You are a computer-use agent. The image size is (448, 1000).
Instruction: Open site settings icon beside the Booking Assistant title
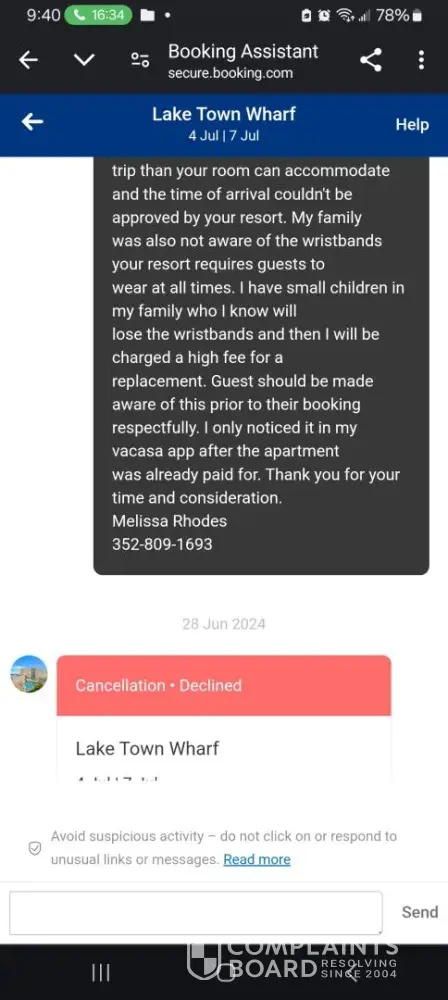(x=140, y=61)
